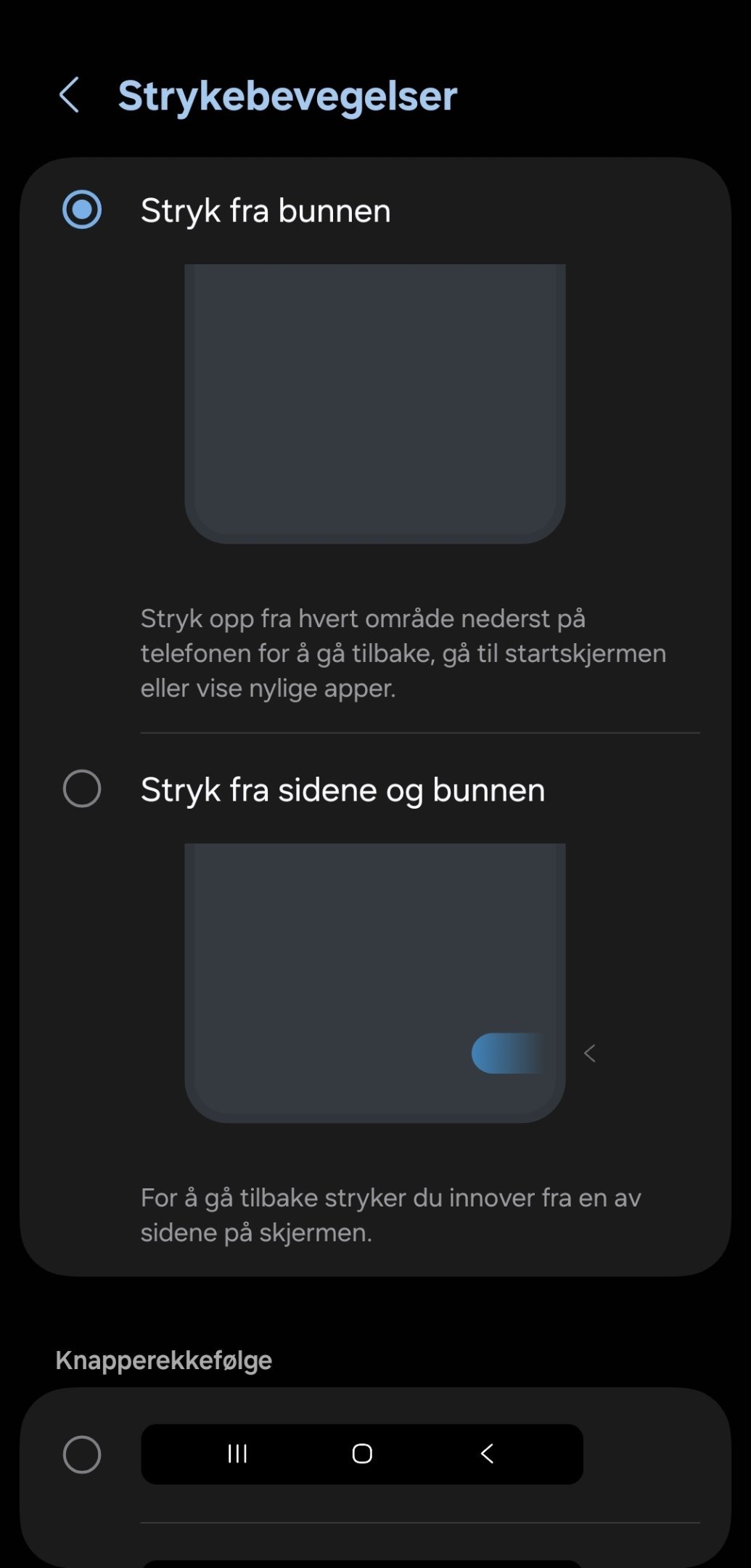Select the Stryk fra bunnen option
751x1568 pixels.
click(82, 210)
